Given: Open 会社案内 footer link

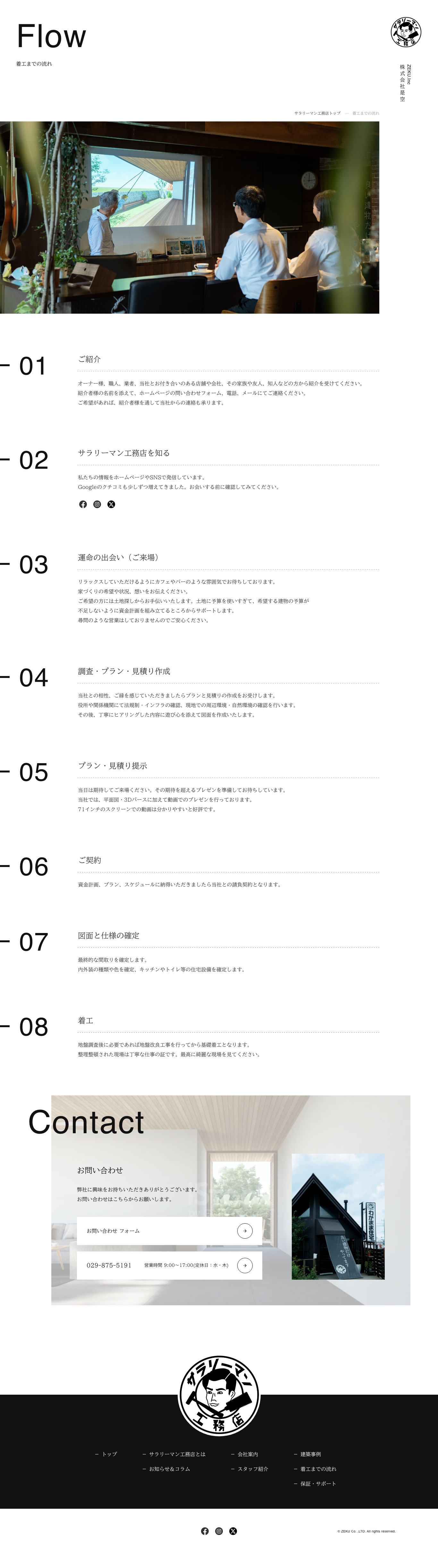Looking at the screenshot, I should 247,1454.
